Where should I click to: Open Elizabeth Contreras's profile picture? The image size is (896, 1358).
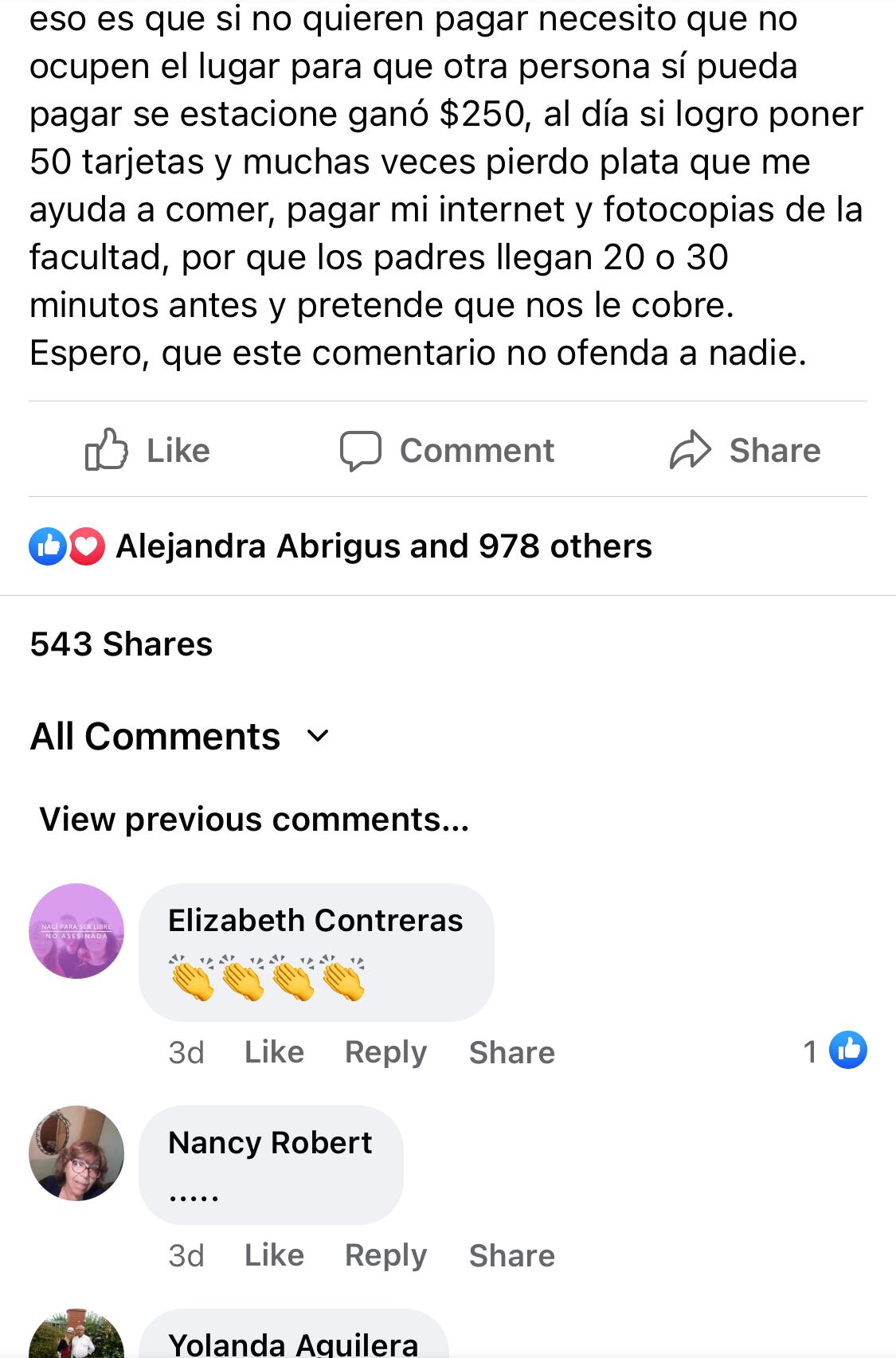76,930
